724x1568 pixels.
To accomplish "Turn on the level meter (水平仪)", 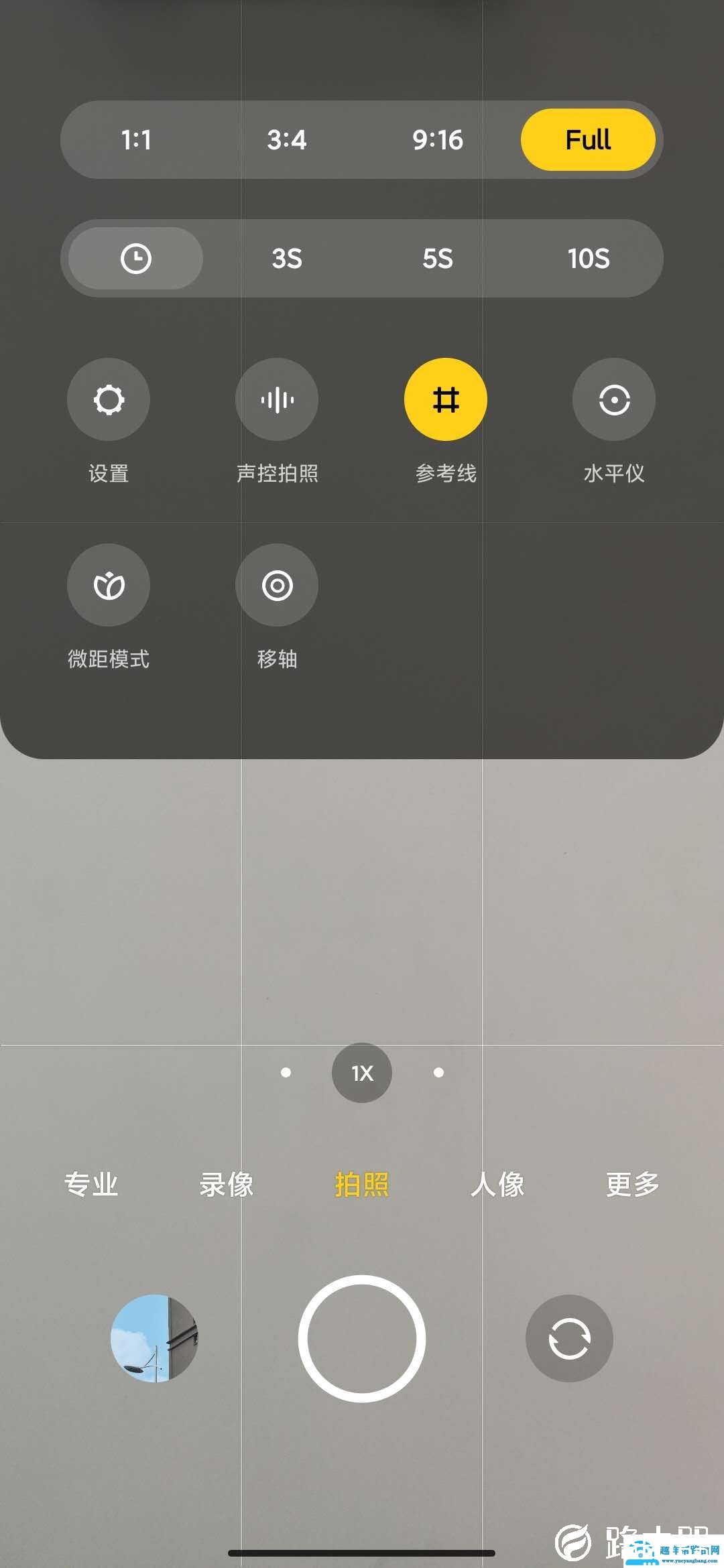I will tap(613, 400).
